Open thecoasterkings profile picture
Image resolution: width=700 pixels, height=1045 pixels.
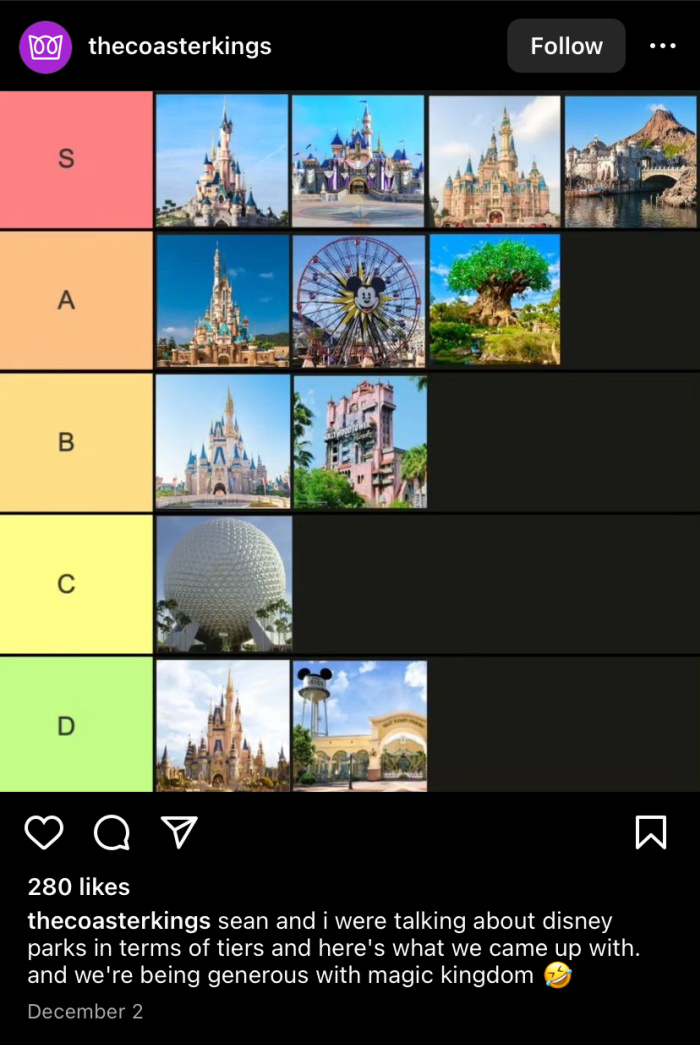[45, 47]
